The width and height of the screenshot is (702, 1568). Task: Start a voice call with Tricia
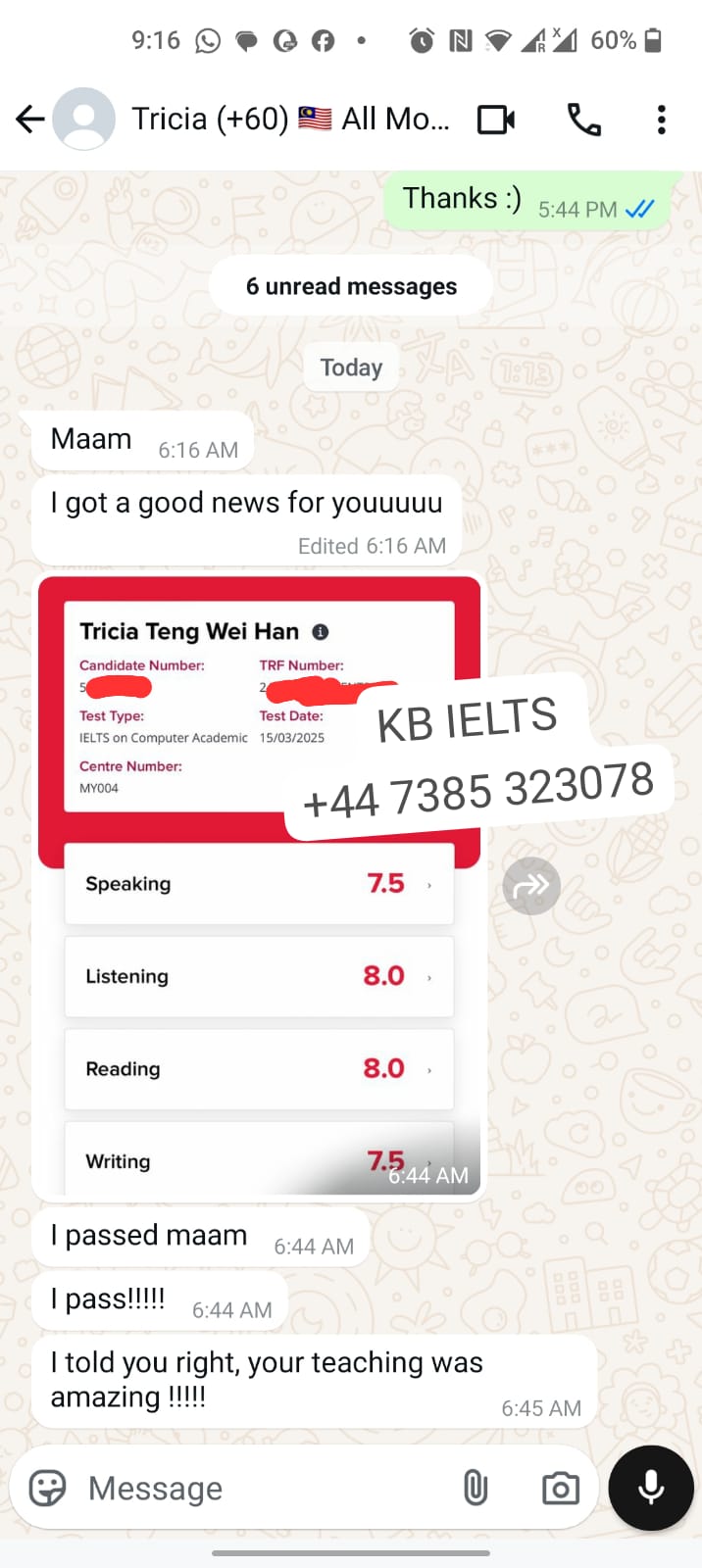tap(584, 120)
